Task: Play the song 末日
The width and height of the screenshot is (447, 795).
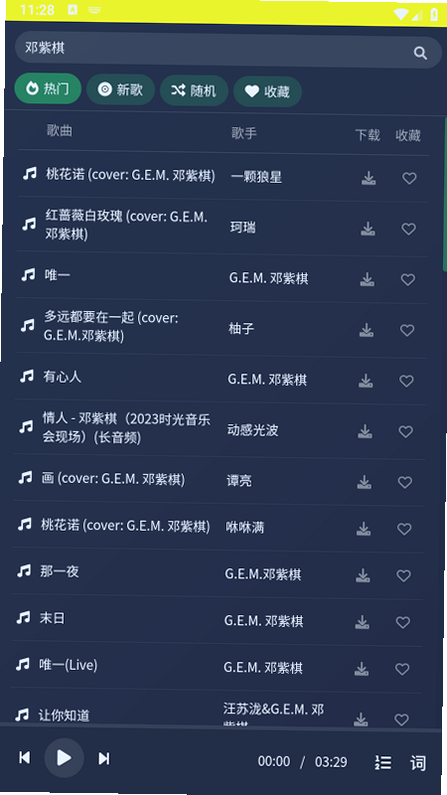Action: [217, 620]
